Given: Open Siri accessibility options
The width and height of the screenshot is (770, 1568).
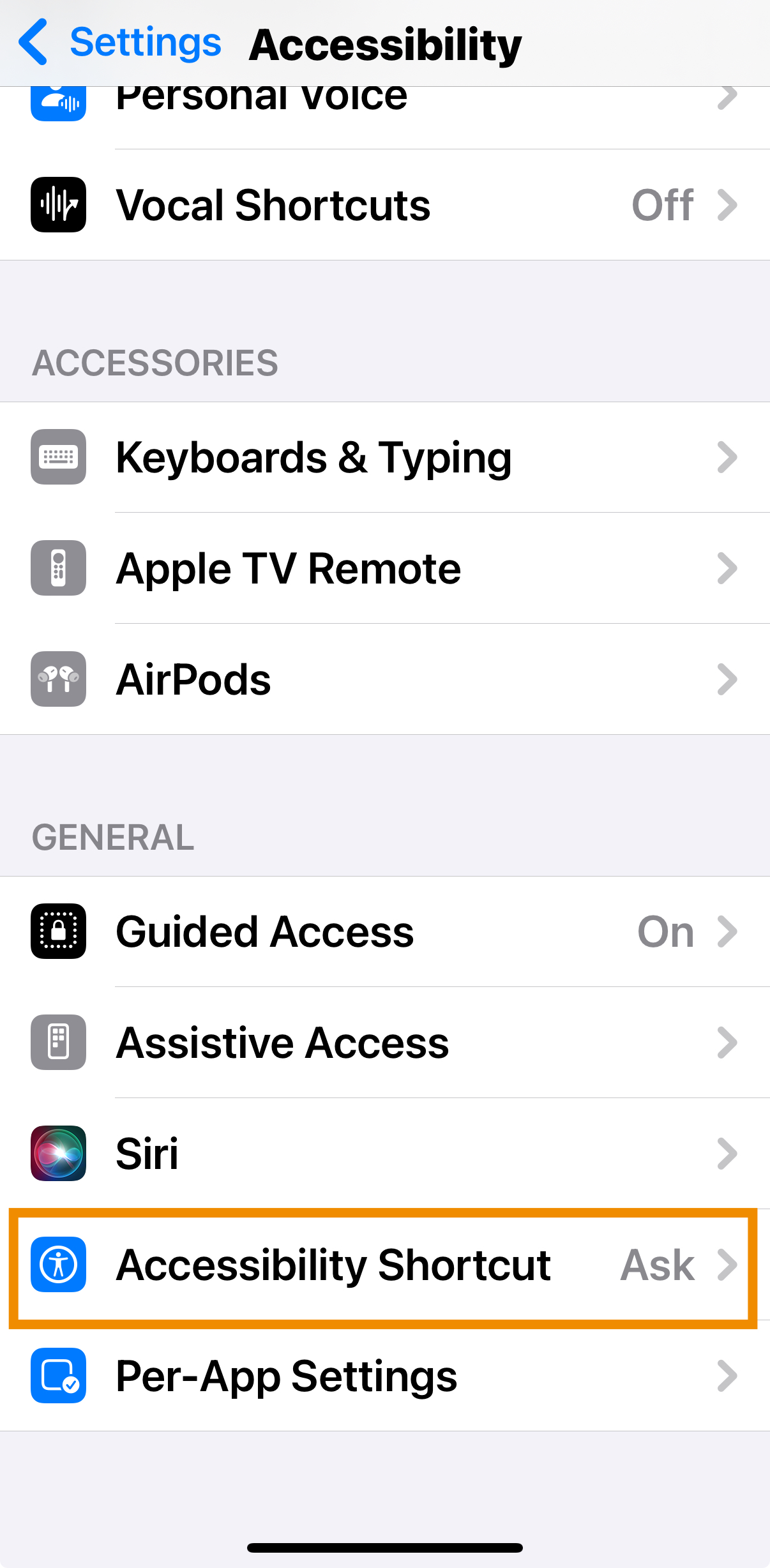Looking at the screenshot, I should [383, 1154].
